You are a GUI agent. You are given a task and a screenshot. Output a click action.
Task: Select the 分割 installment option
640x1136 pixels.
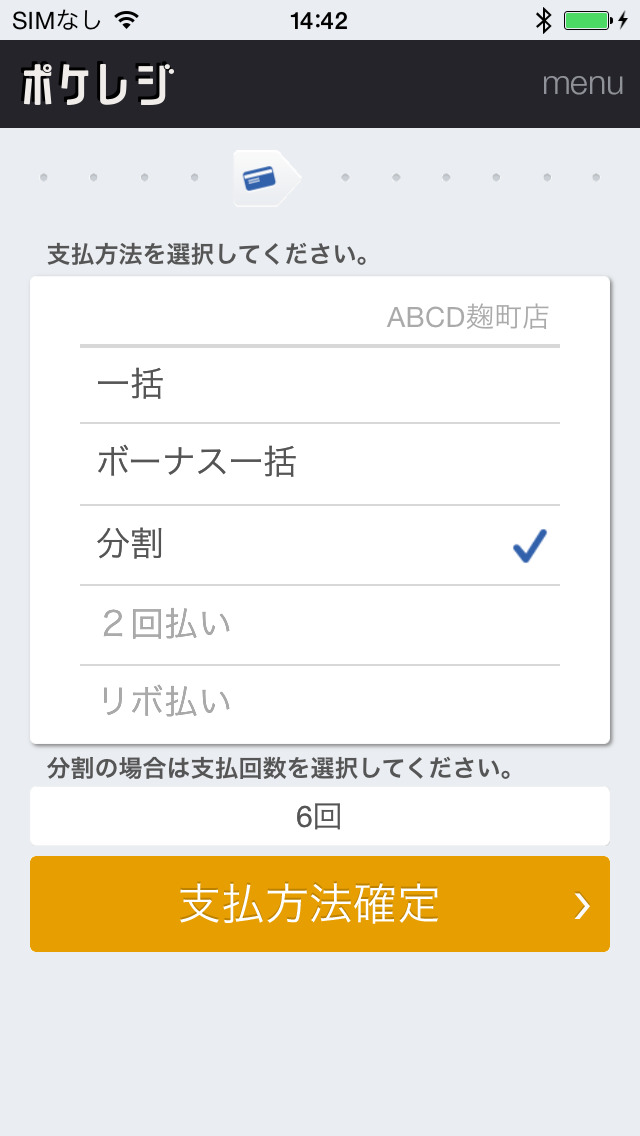point(320,545)
